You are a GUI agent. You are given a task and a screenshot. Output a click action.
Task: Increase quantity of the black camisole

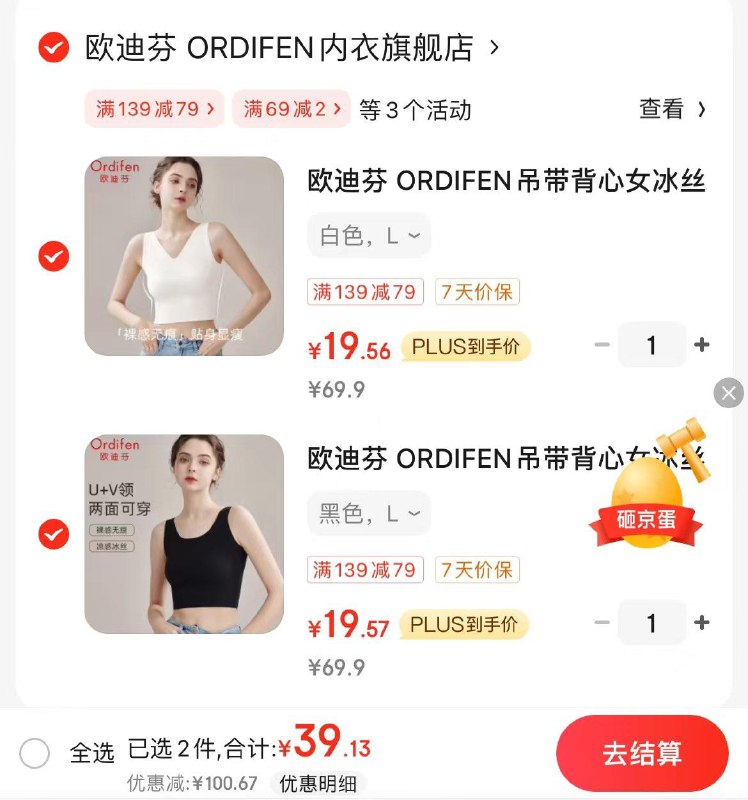click(702, 623)
